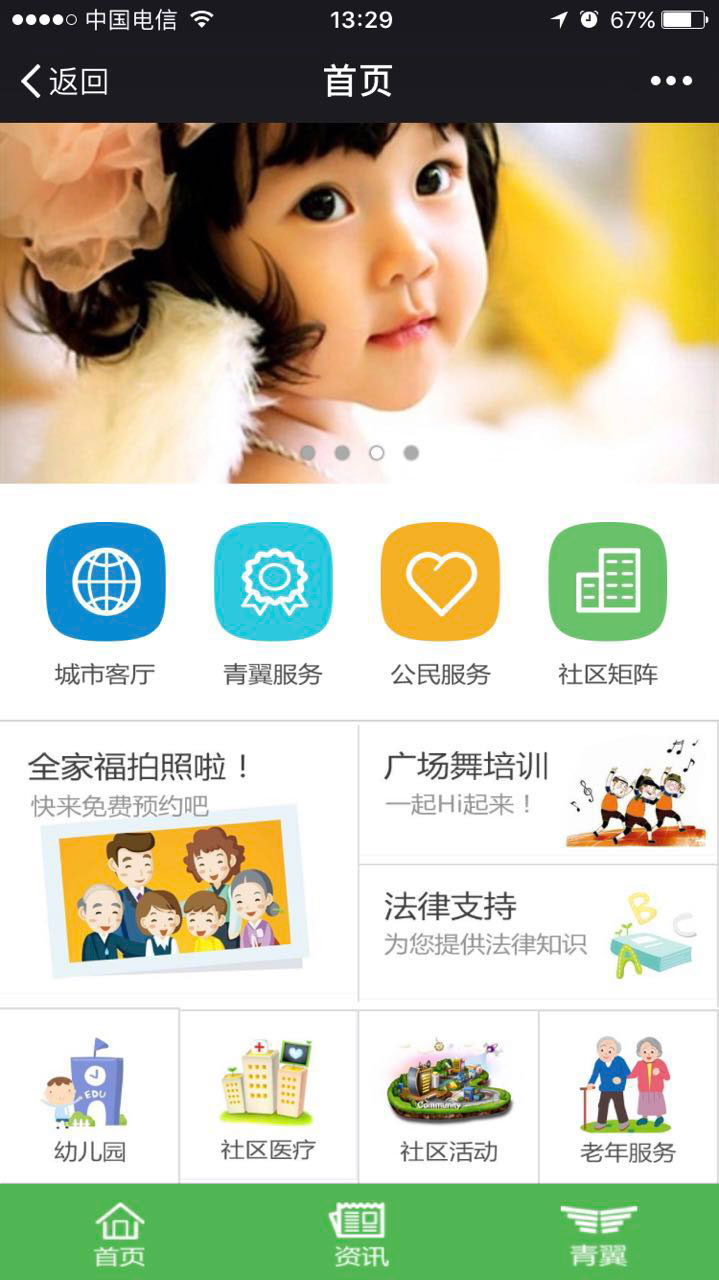The width and height of the screenshot is (719, 1280).
Task: Open 城市客厅 globe icon
Action: coord(105,581)
